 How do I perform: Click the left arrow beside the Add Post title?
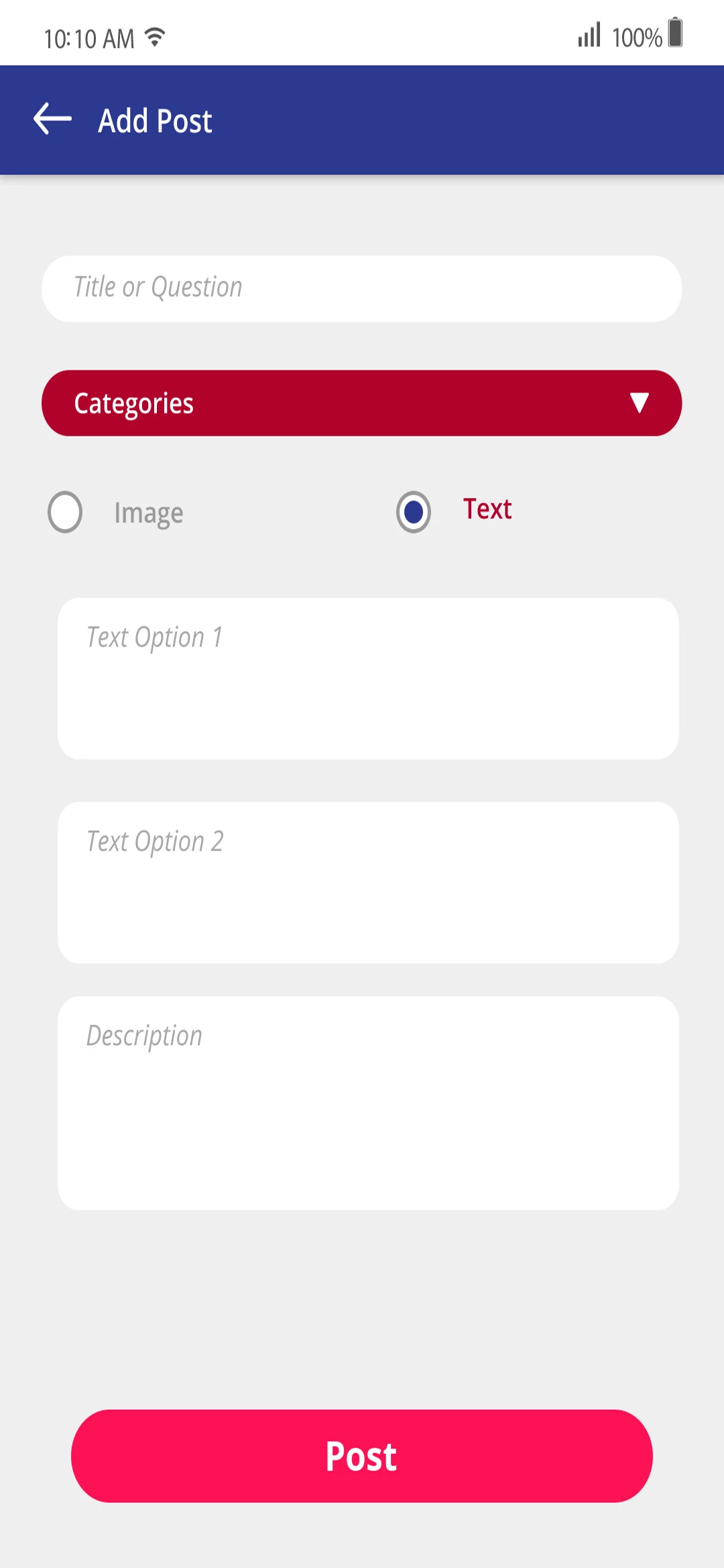51,119
